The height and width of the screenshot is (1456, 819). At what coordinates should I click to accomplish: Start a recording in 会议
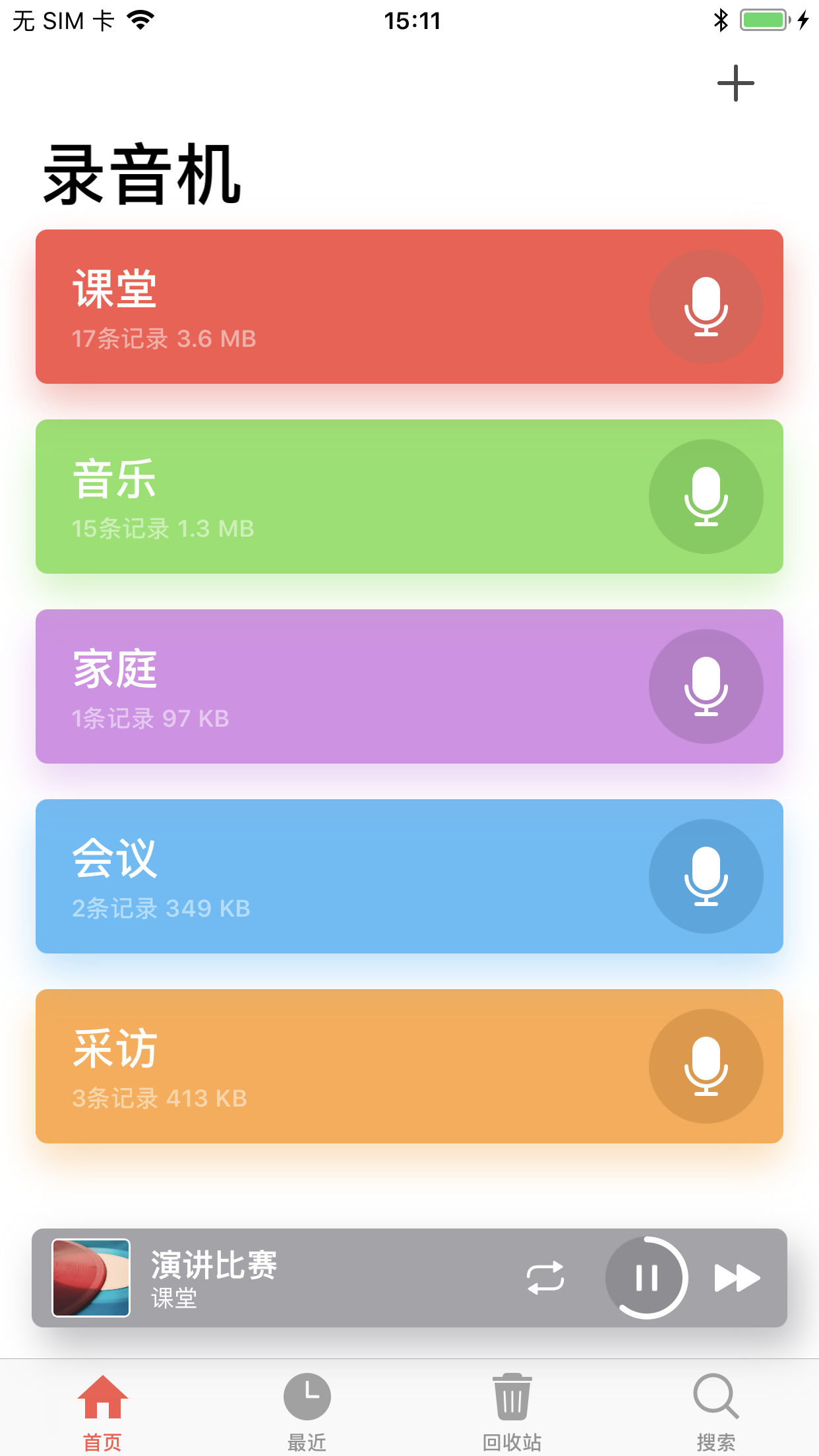point(706,876)
